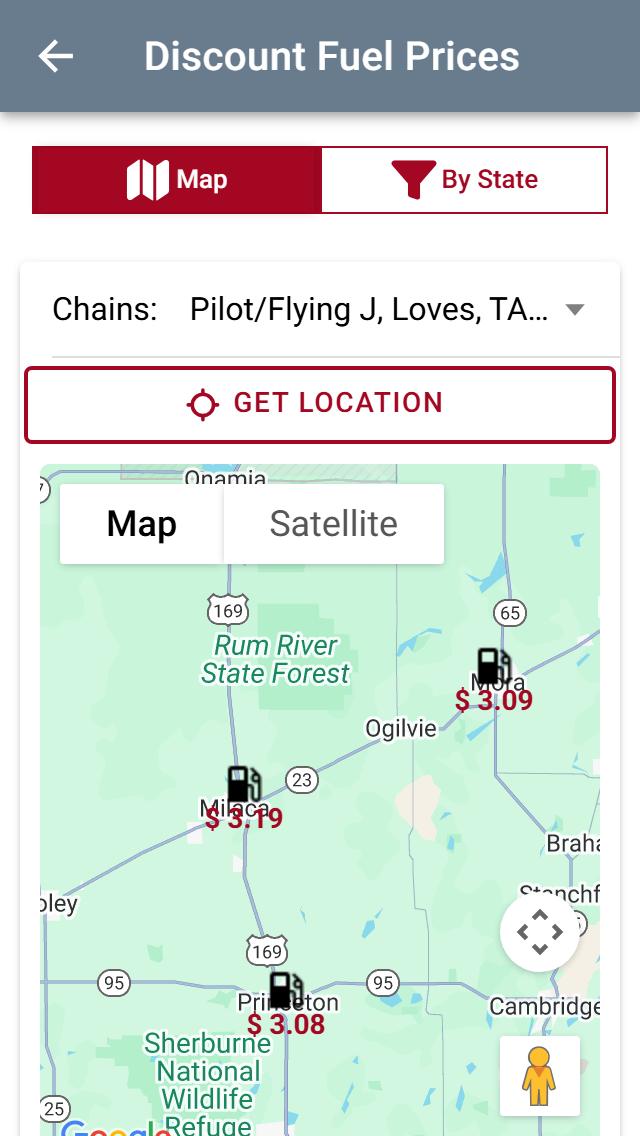Switch map view to Satellite

333,524
